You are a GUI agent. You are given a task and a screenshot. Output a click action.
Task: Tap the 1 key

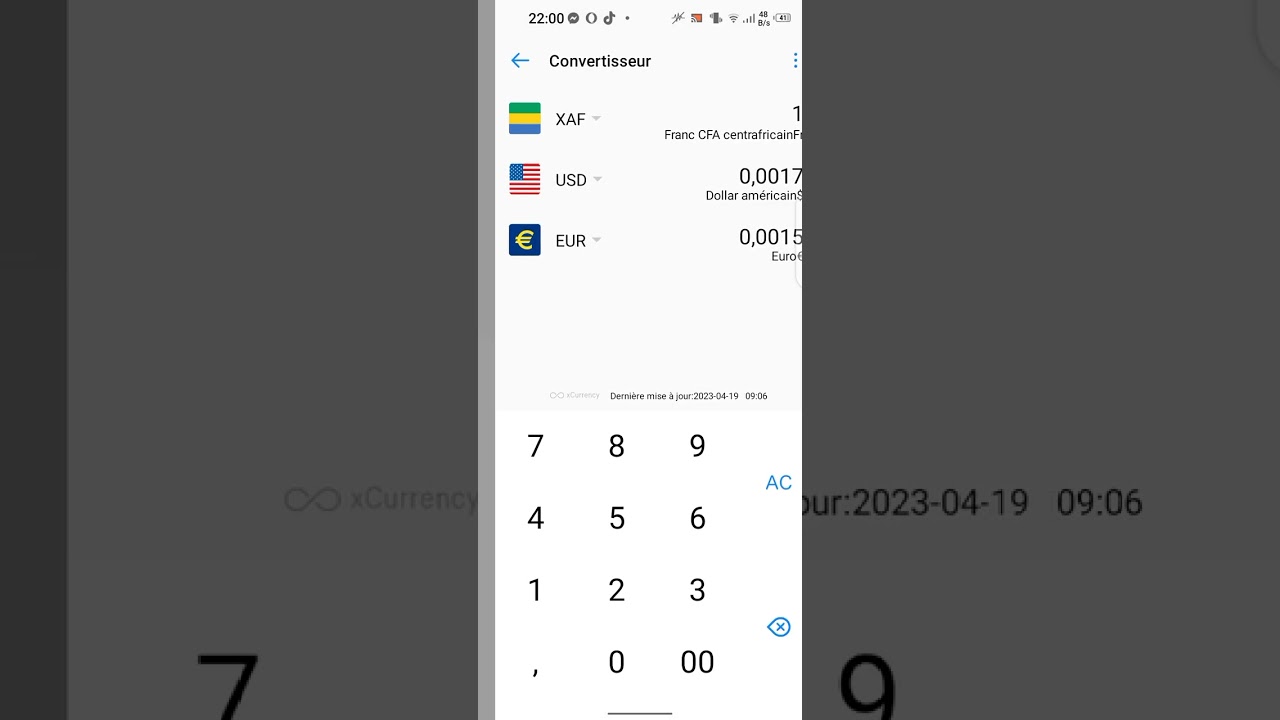tap(535, 590)
